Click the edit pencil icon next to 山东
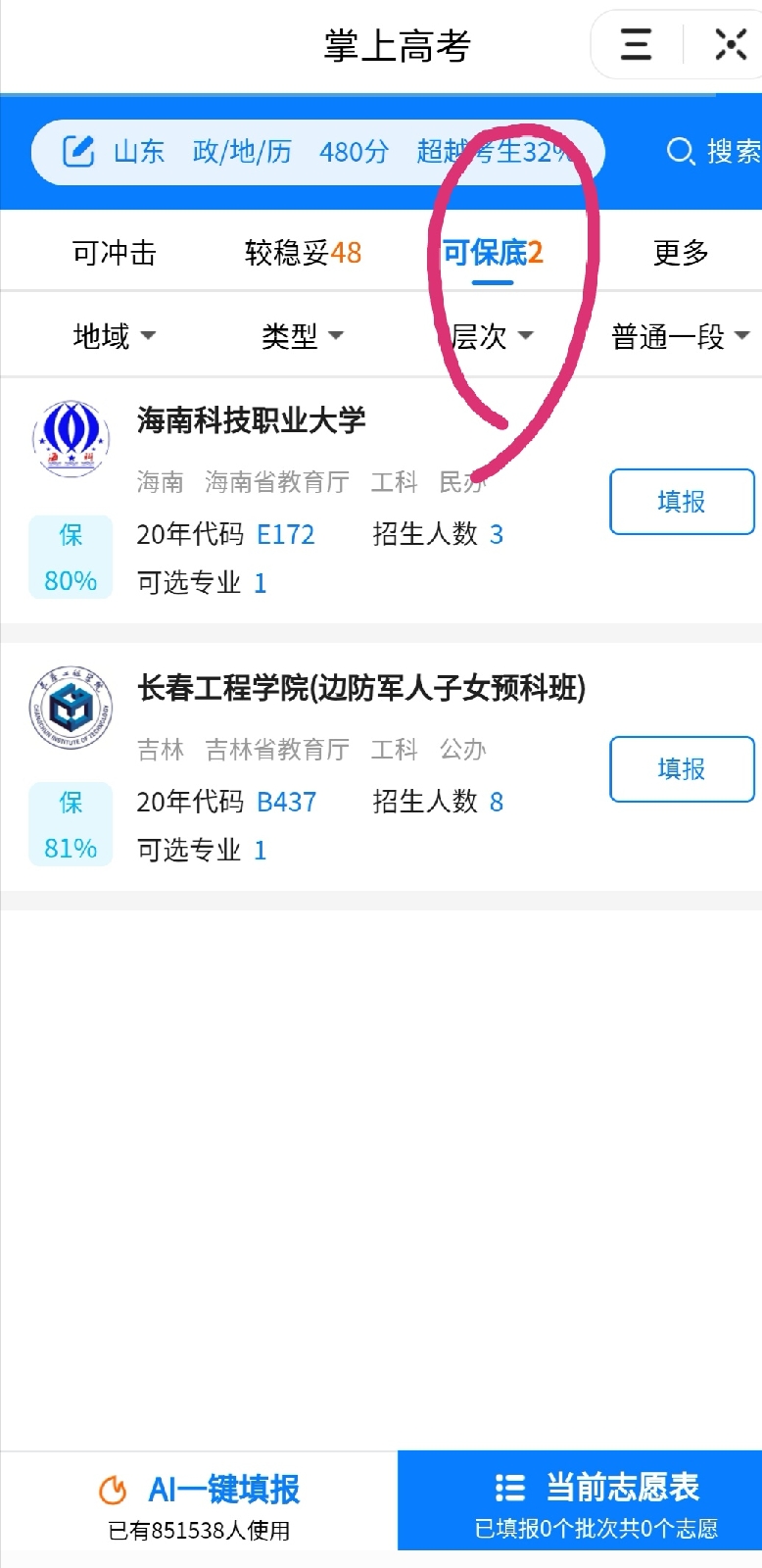The width and height of the screenshot is (762, 1568). (77, 153)
